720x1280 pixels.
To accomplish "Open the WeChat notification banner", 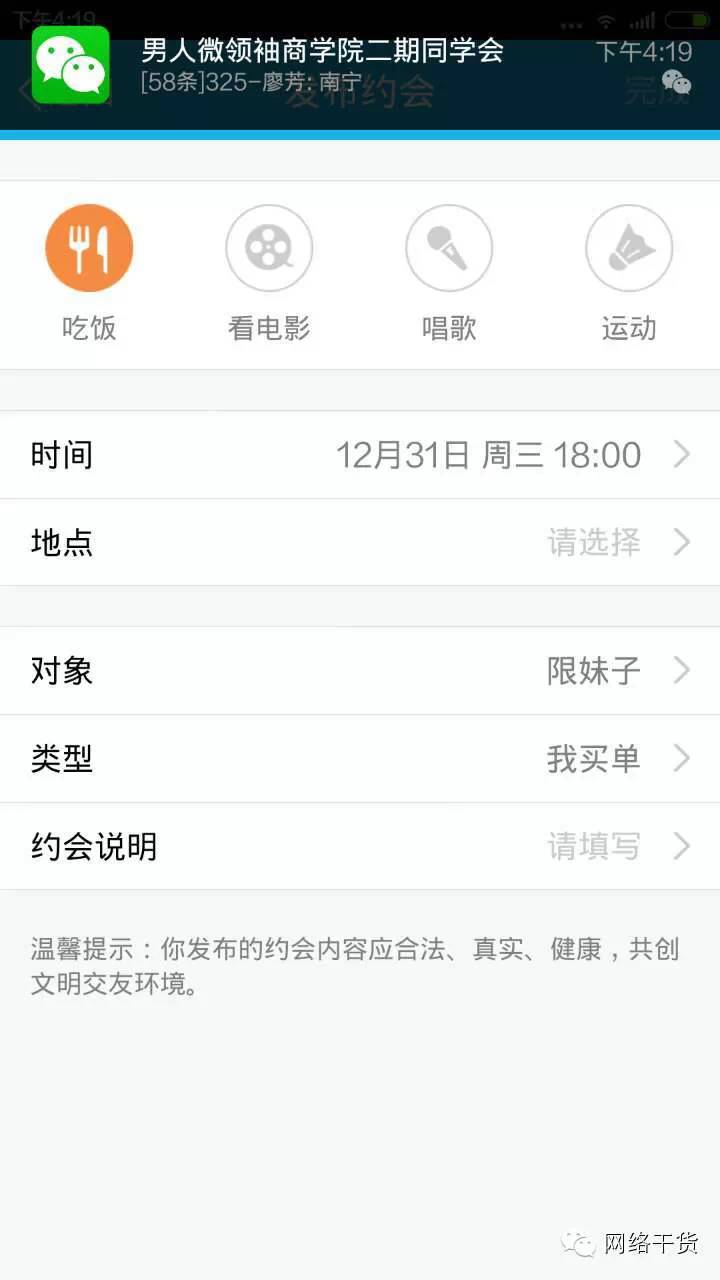I will coord(360,66).
